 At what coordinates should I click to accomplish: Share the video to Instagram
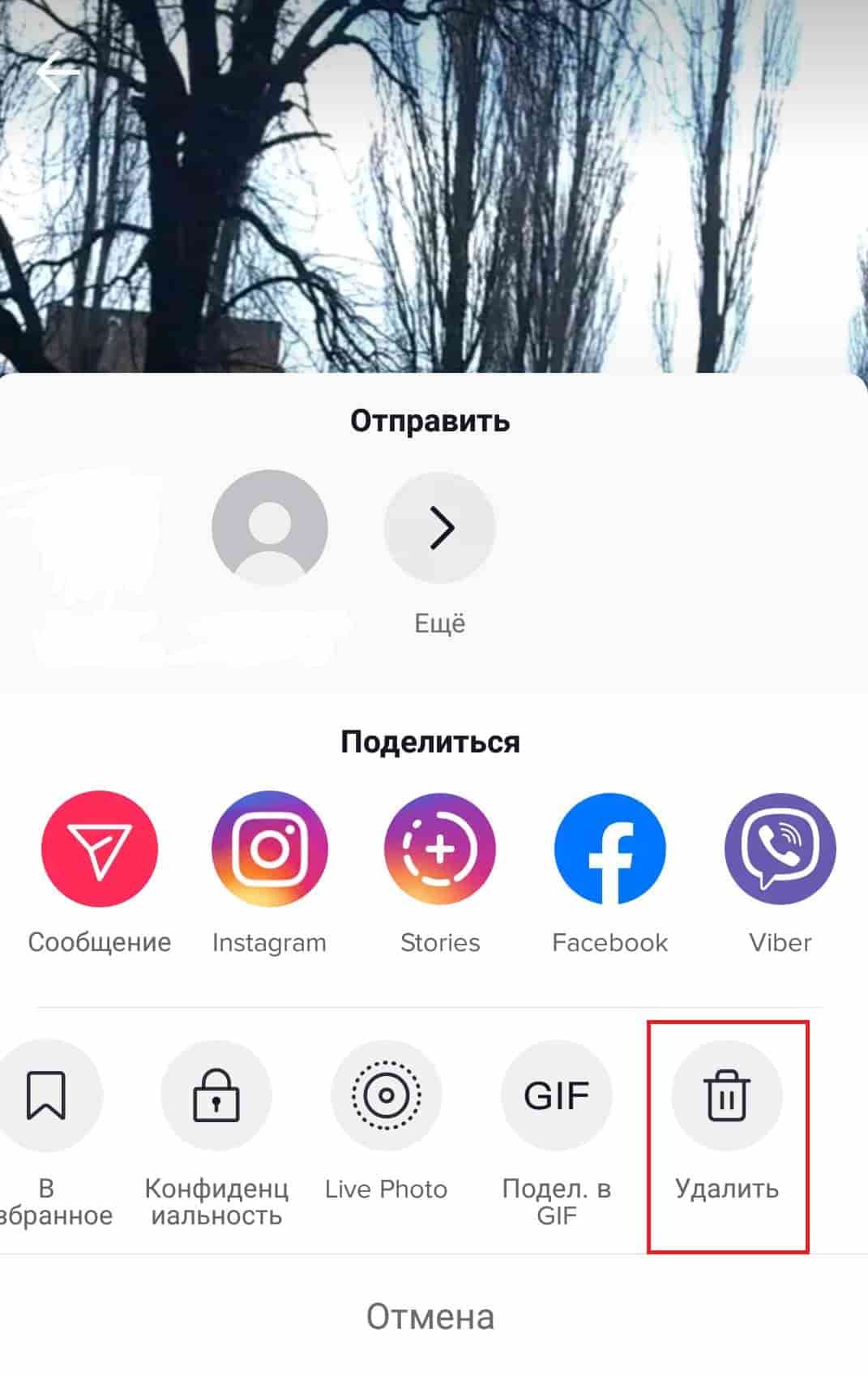[269, 848]
